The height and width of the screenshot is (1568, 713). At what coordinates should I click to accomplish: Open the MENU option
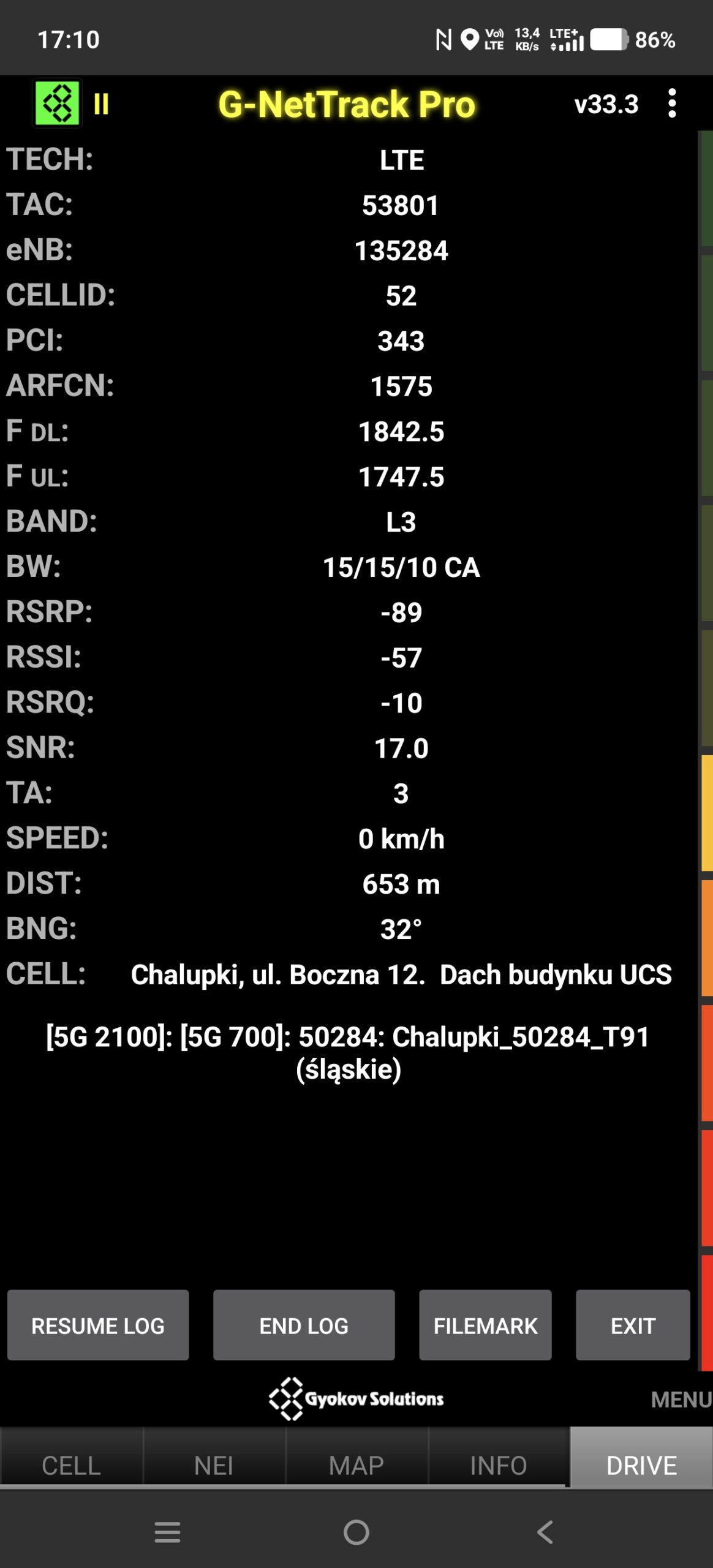(681, 1400)
